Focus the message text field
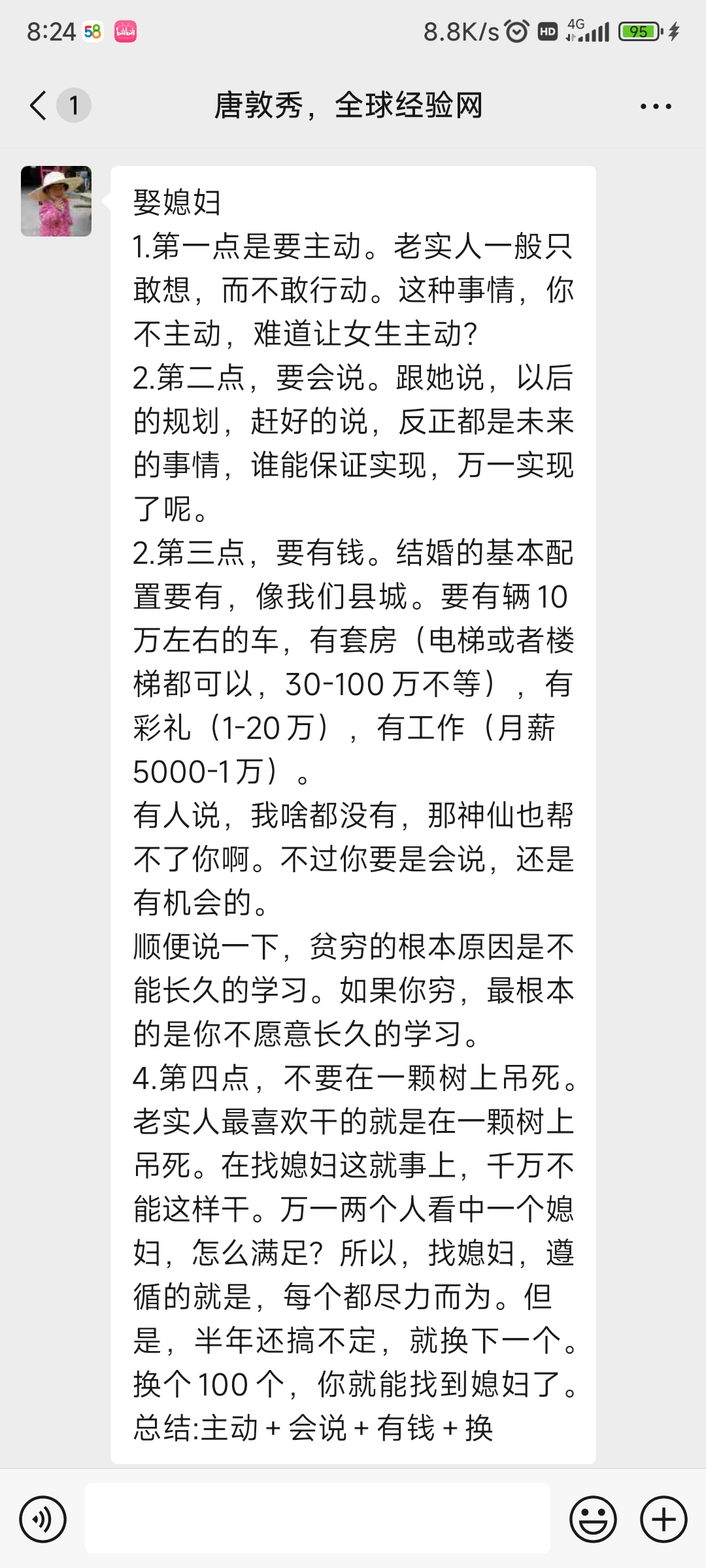Viewport: 706px width, 1568px height. pos(318,1518)
